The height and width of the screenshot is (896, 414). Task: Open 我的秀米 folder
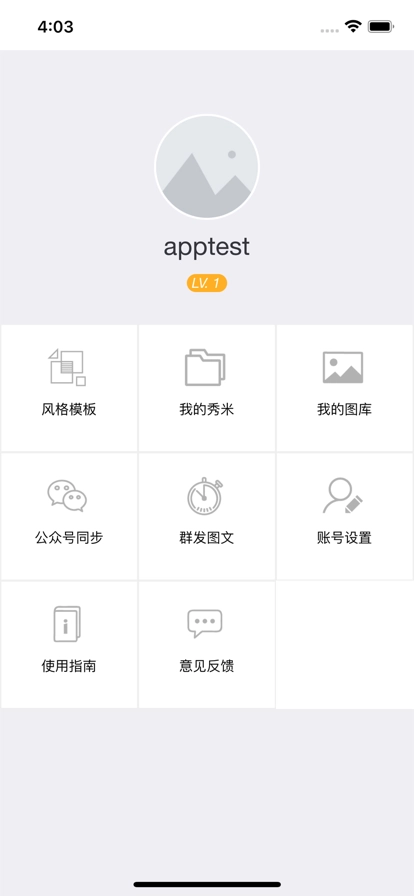coord(206,388)
